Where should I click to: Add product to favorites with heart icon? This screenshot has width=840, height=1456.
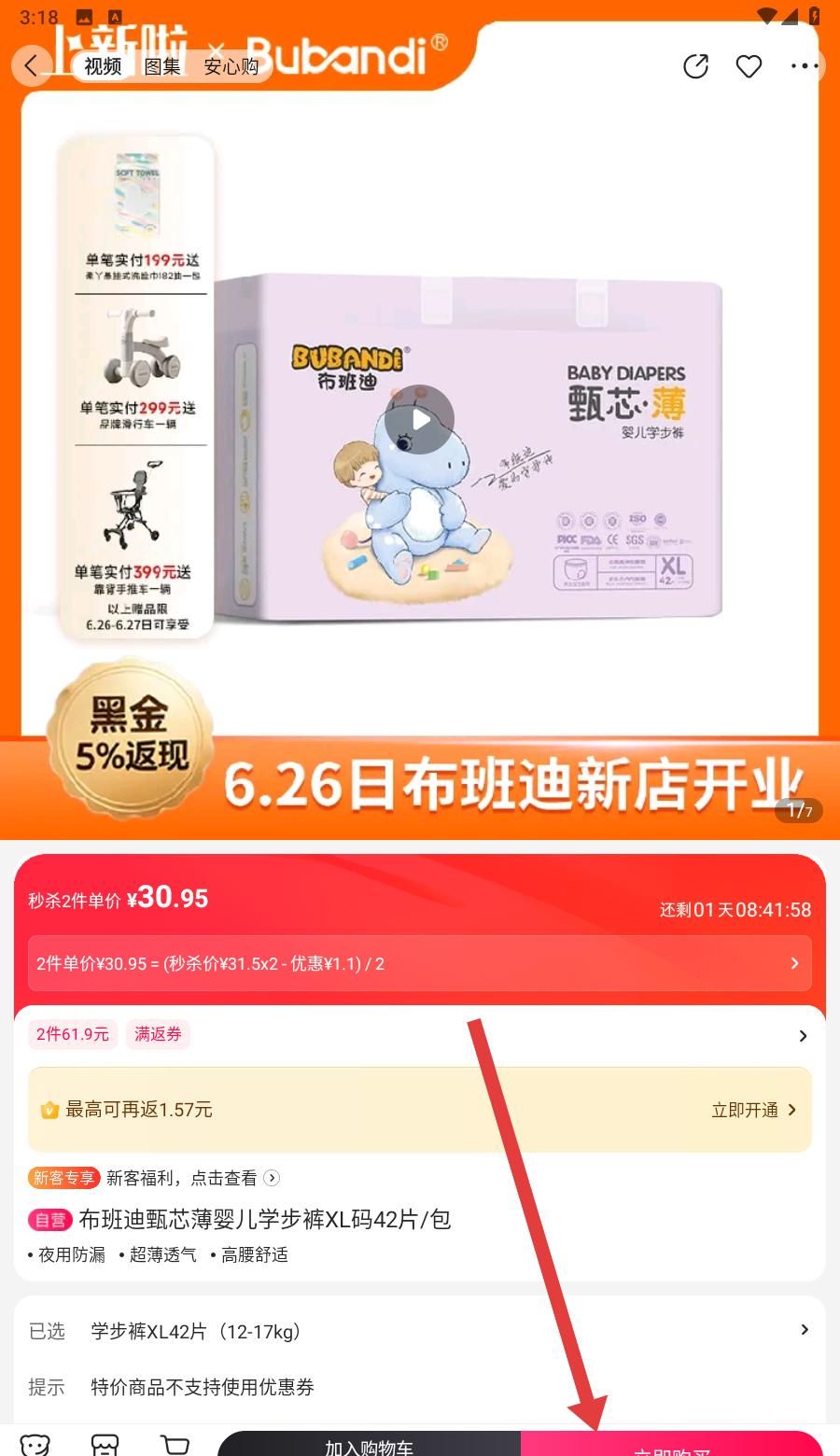[x=749, y=66]
